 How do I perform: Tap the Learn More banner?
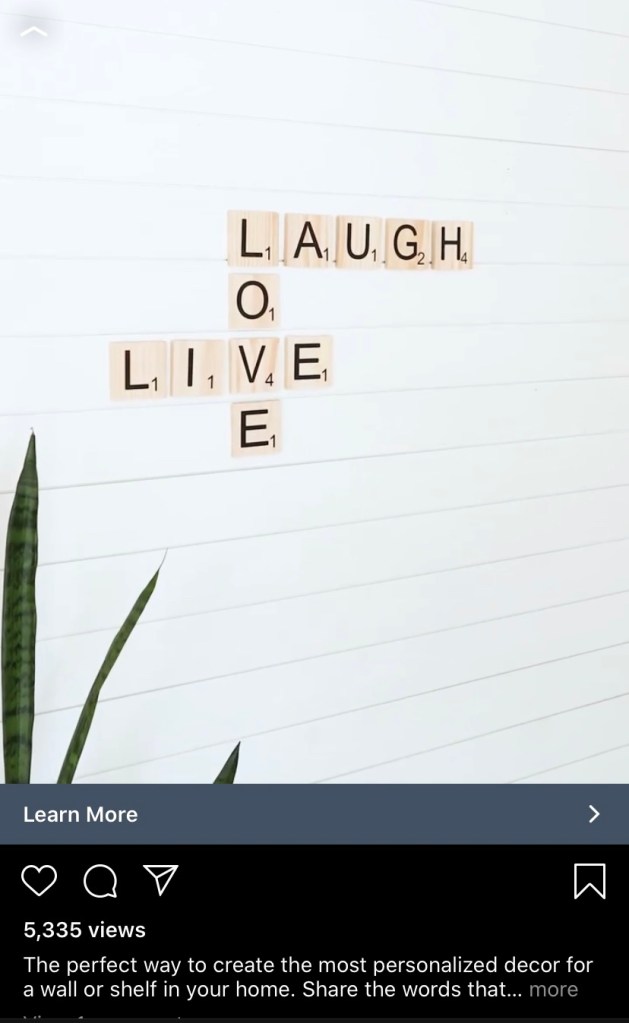point(314,814)
